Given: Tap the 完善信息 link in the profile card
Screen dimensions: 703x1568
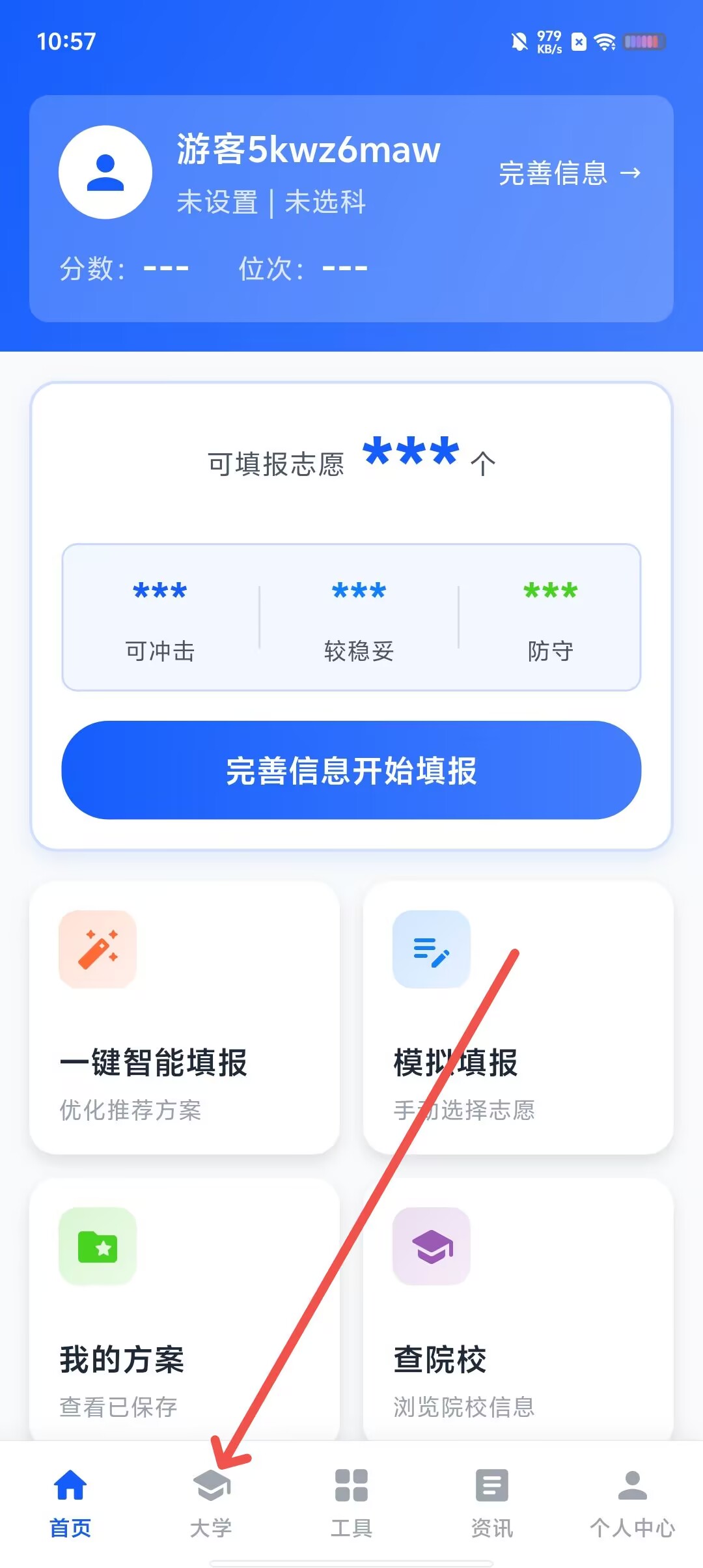Looking at the screenshot, I should coord(570,173).
